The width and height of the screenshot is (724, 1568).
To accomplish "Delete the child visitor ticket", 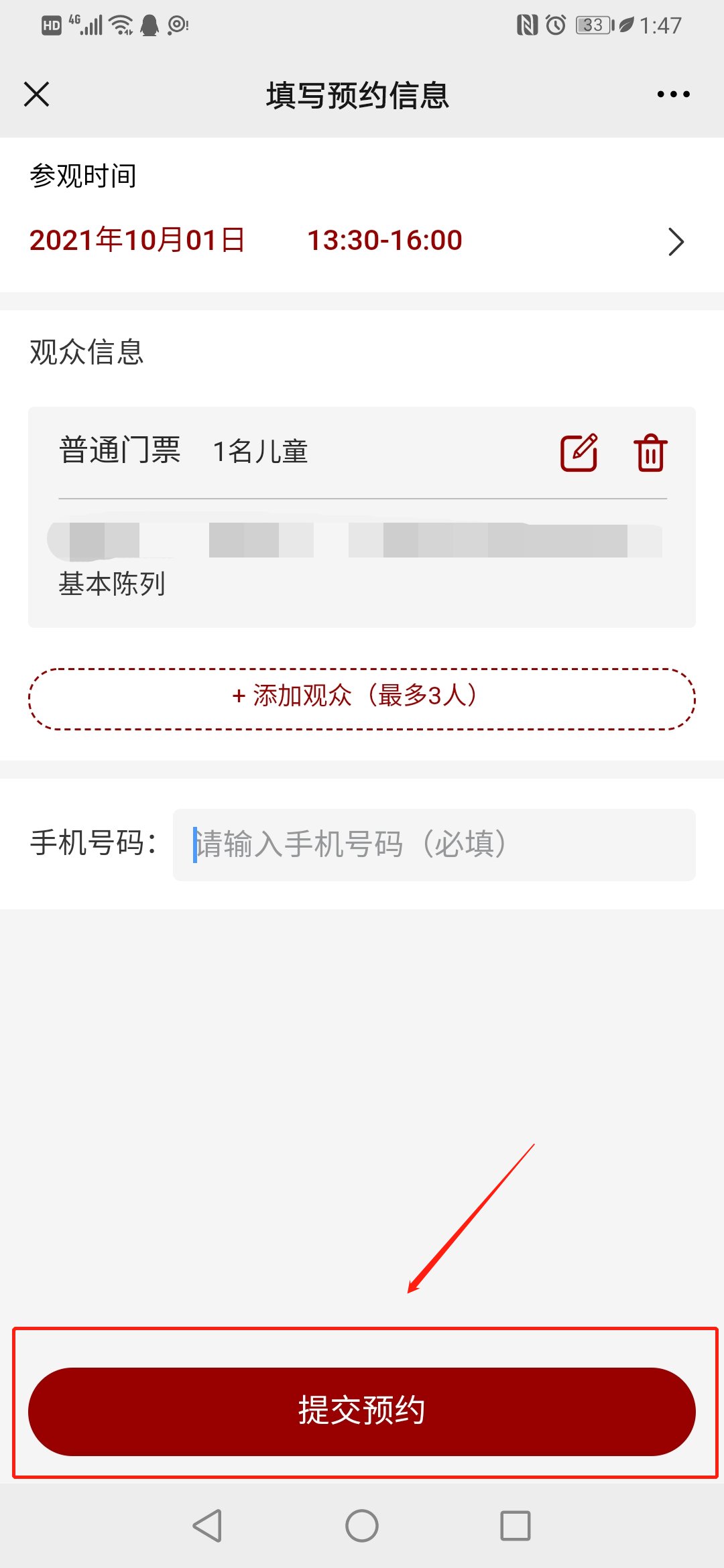I will point(650,453).
